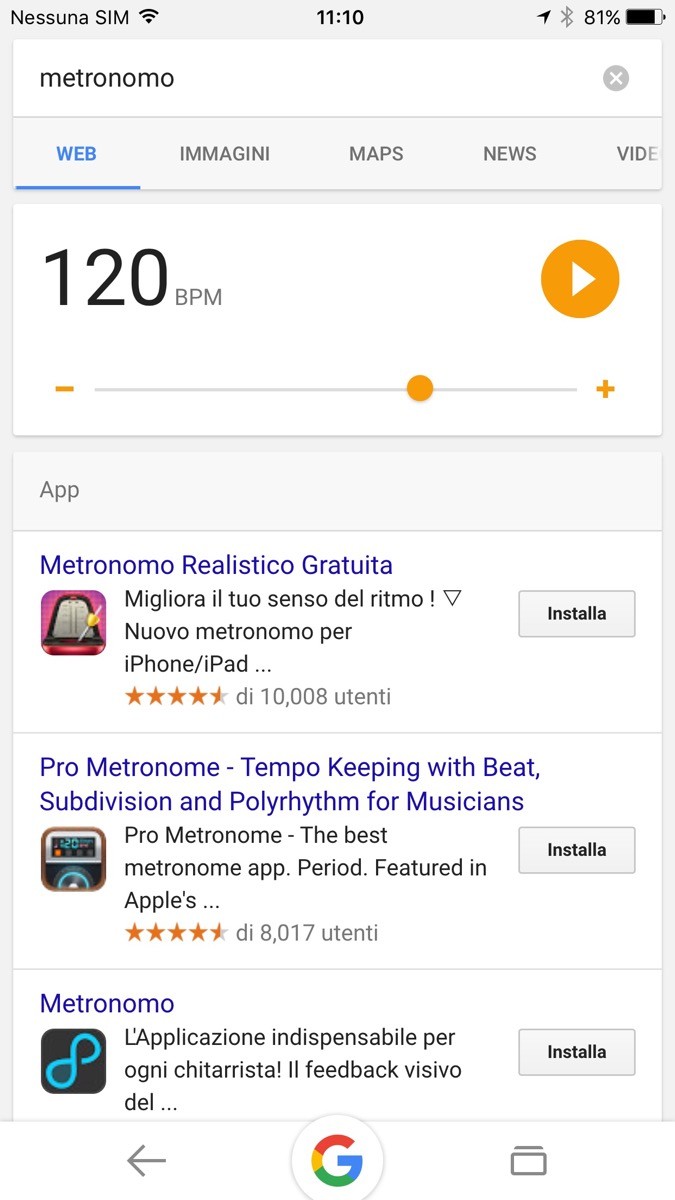This screenshot has height=1200, width=675.
Task: Install Metronomo Realistico Gratuita app
Action: click(576, 614)
